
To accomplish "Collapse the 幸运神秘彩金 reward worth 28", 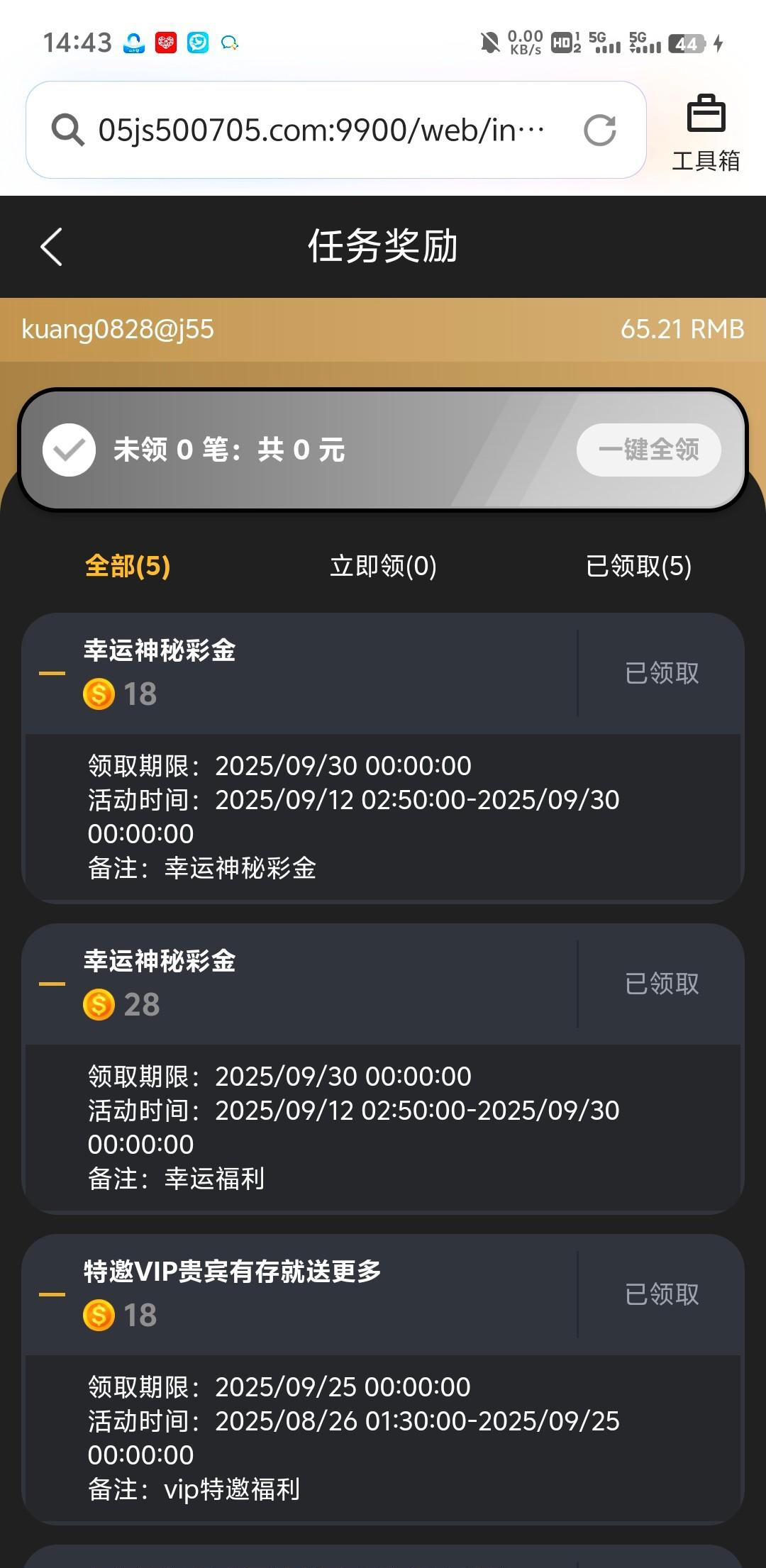I will pos(52,984).
